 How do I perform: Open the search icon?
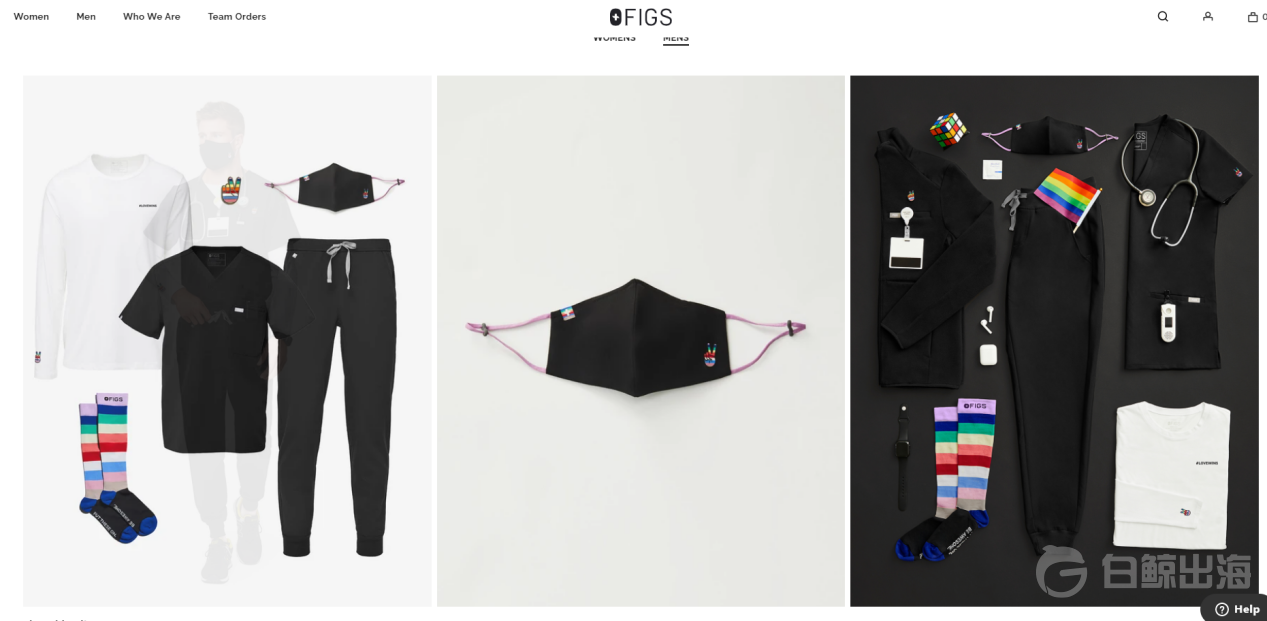coord(1162,17)
